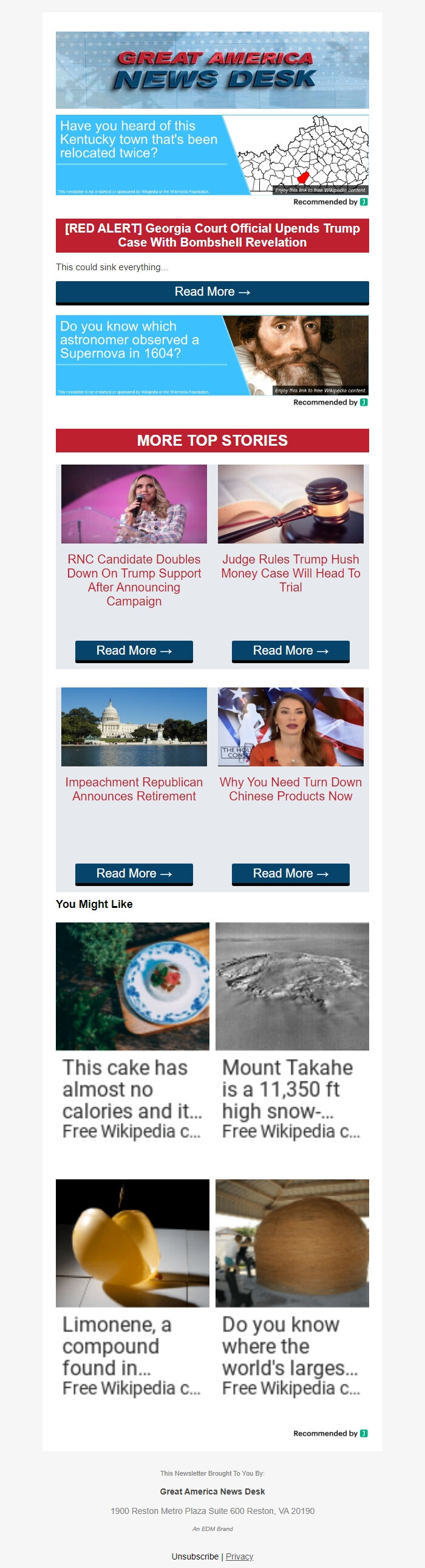Unsubscribe from this newsletter
425x1568 pixels.
pos(194,1556)
